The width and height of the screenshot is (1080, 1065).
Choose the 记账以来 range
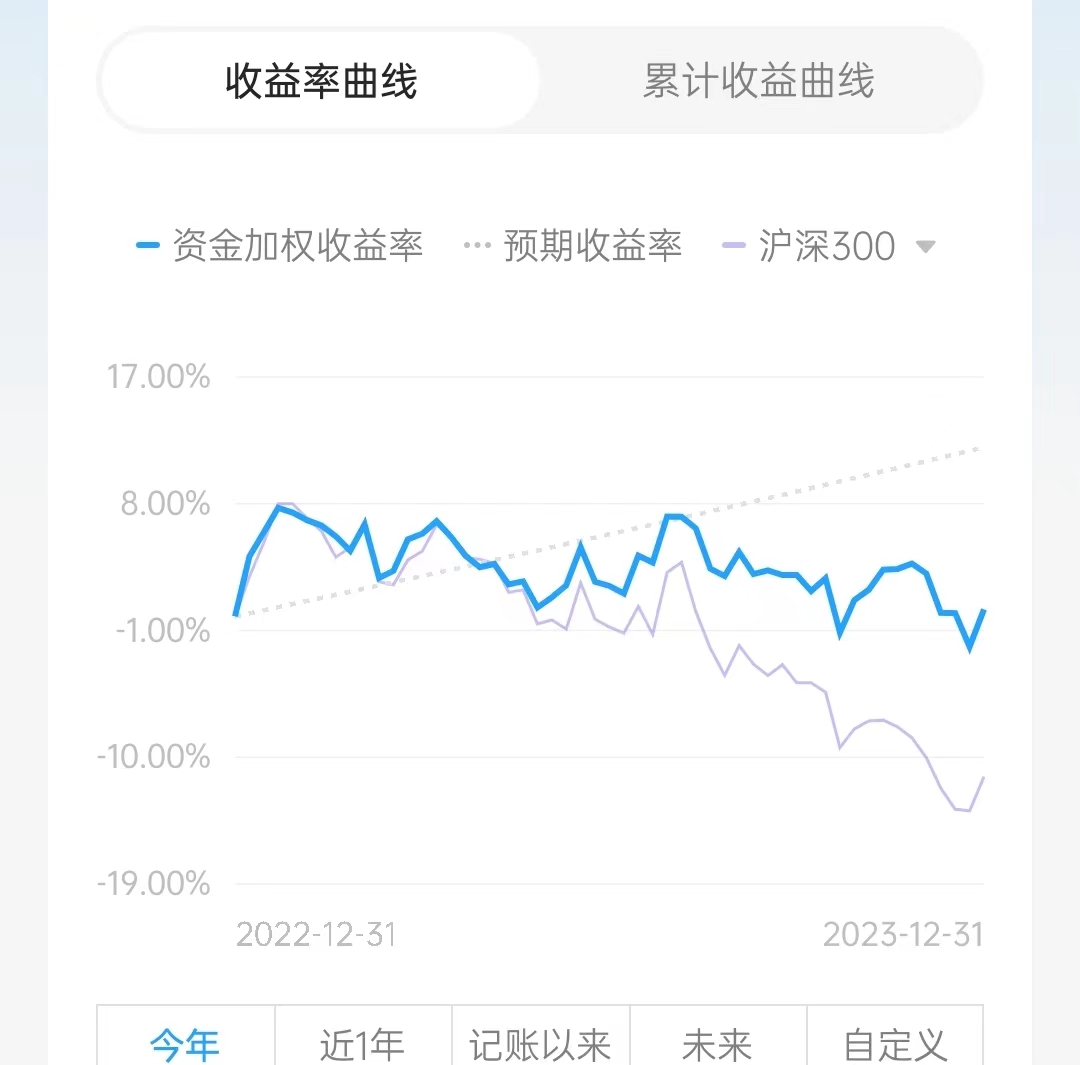tap(540, 1043)
